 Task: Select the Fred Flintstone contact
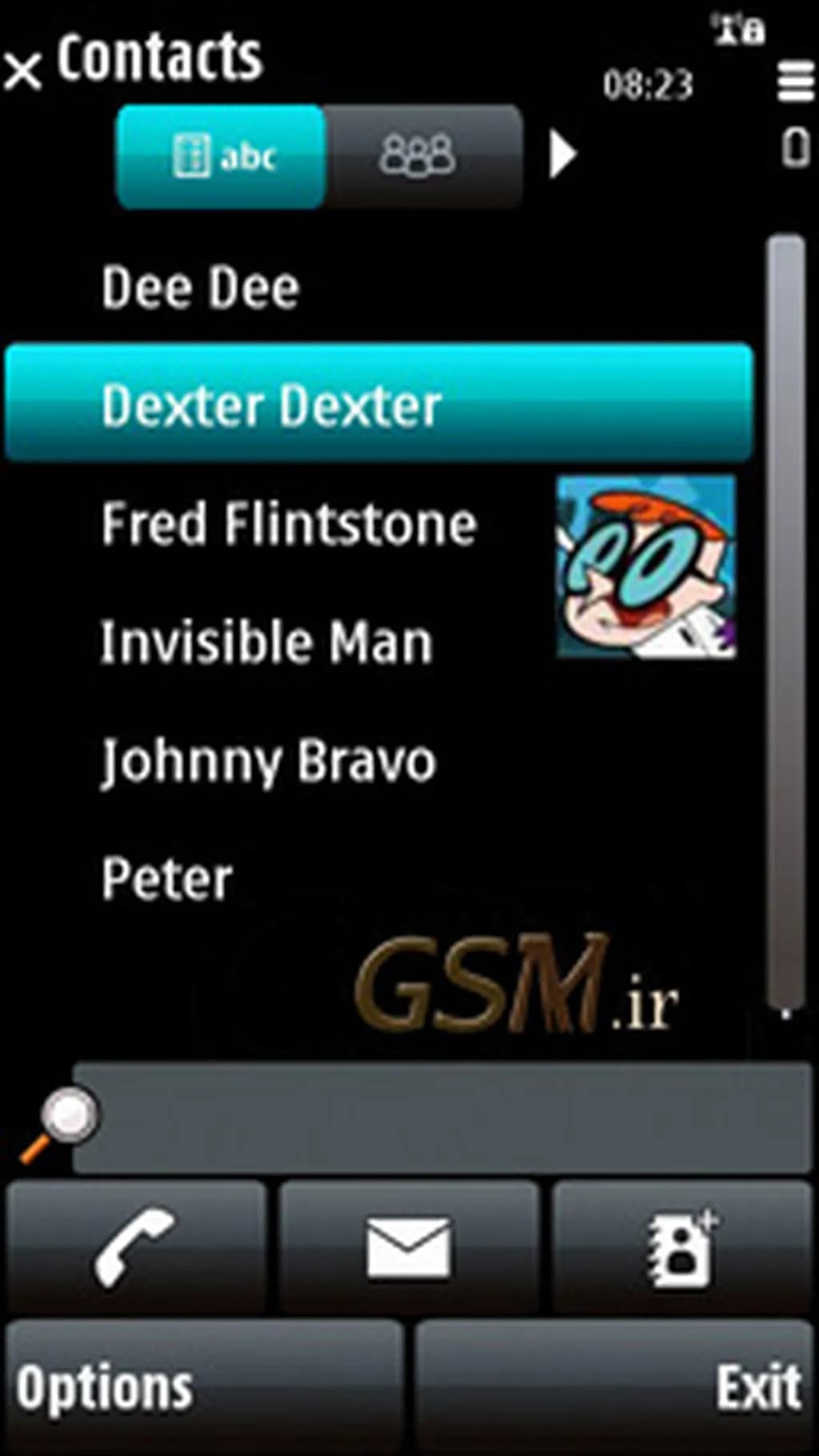coord(288,524)
